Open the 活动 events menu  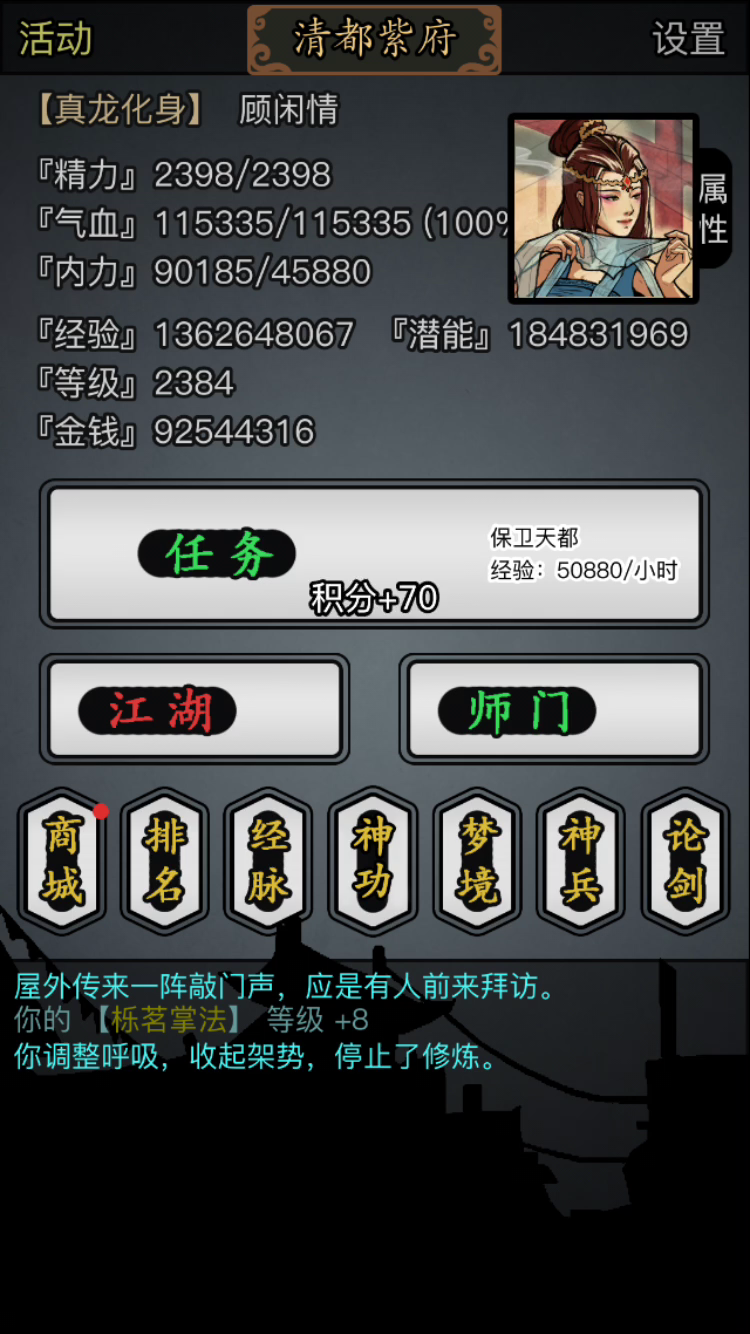click(x=56, y=39)
